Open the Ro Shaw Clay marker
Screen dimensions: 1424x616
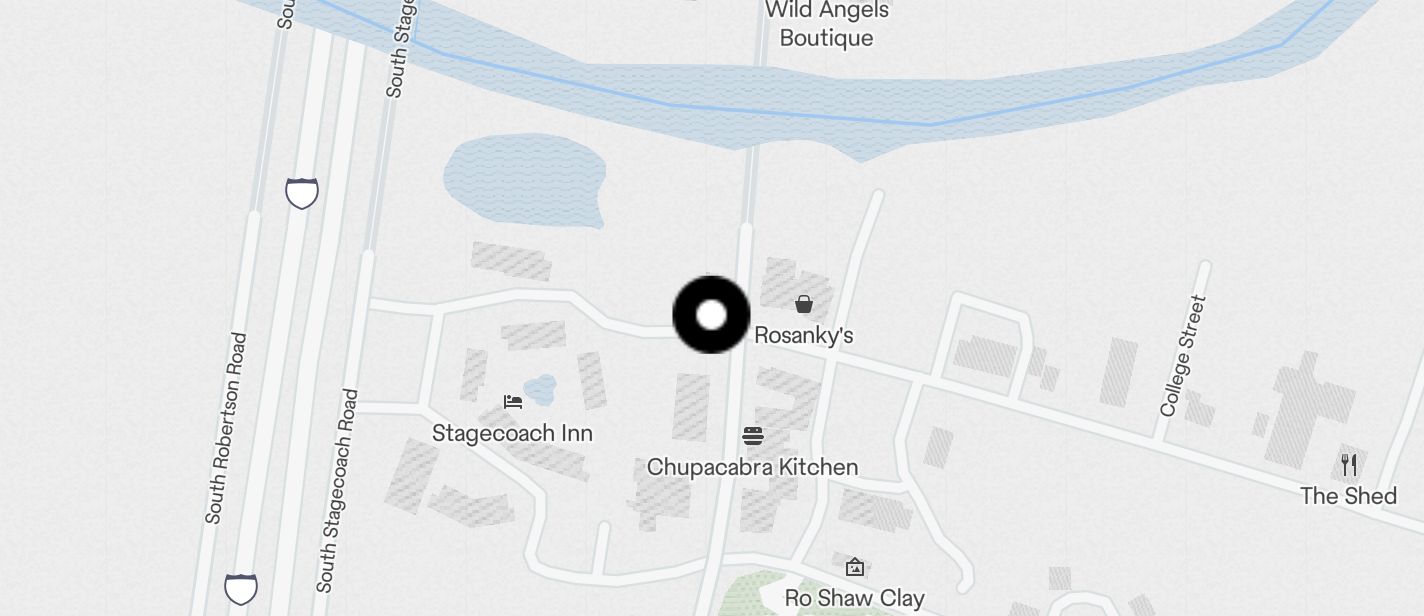(x=855, y=568)
